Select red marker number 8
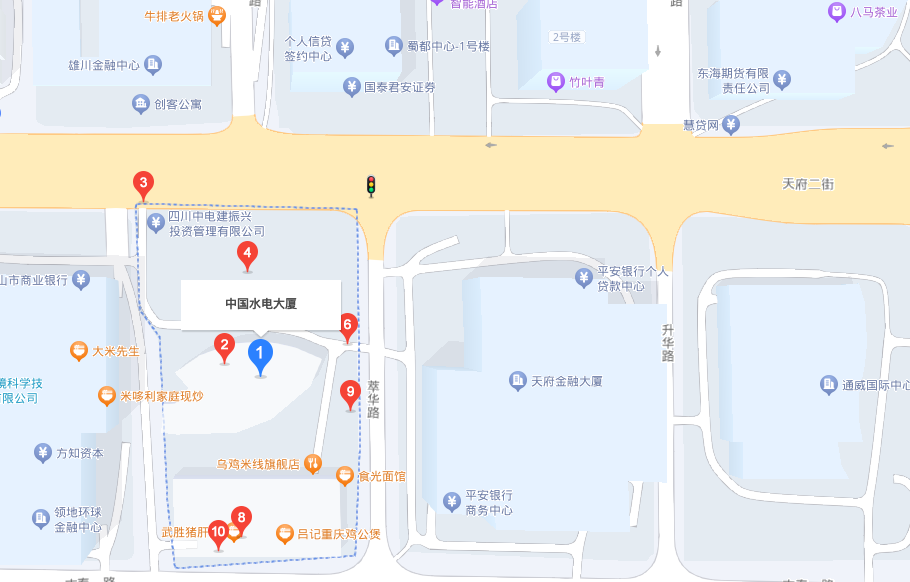The height and width of the screenshot is (582, 910). click(240, 519)
